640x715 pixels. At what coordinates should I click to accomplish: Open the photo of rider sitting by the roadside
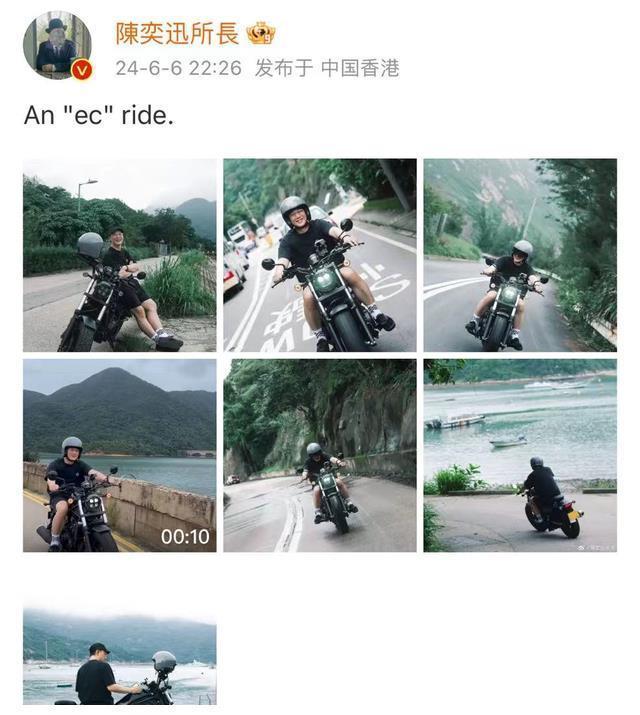click(120, 255)
